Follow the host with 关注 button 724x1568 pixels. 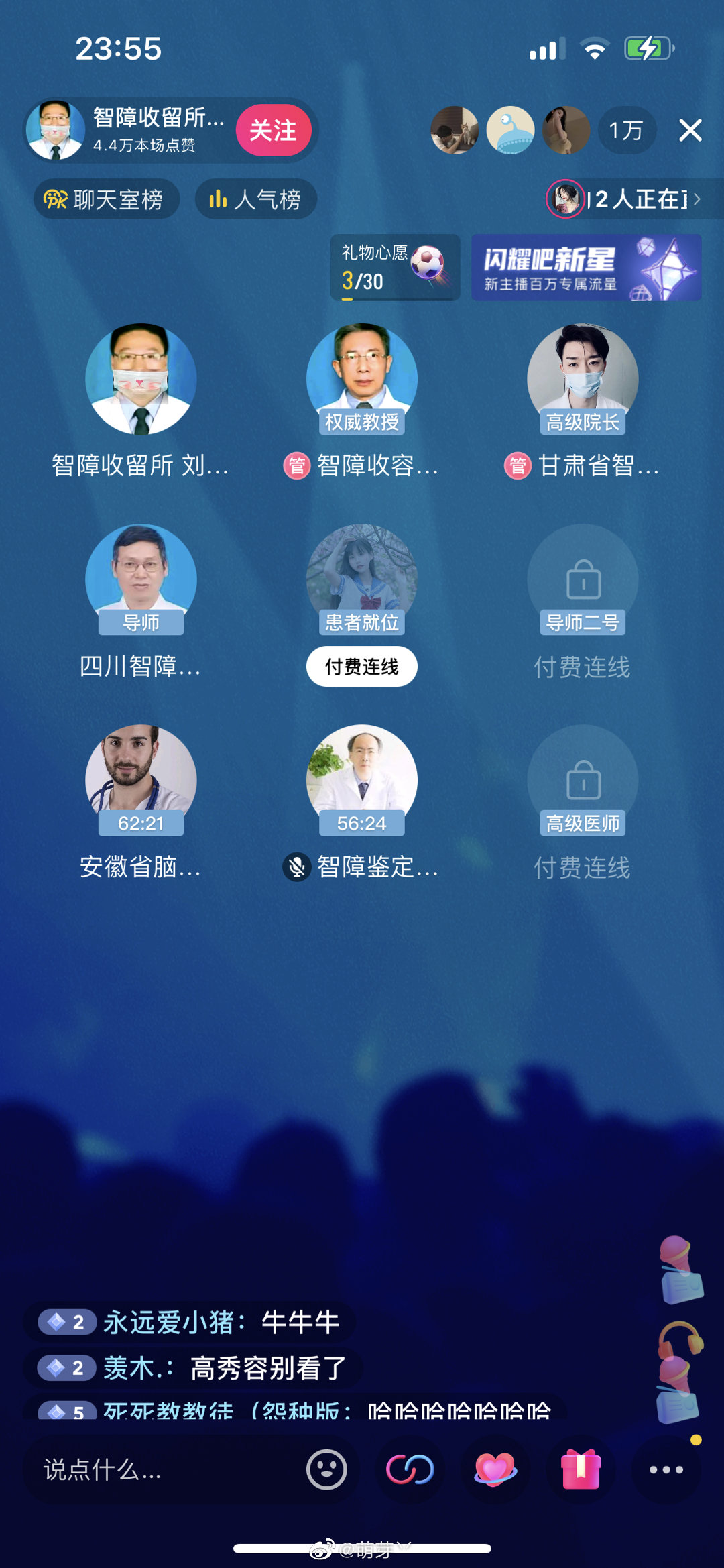[x=273, y=130]
